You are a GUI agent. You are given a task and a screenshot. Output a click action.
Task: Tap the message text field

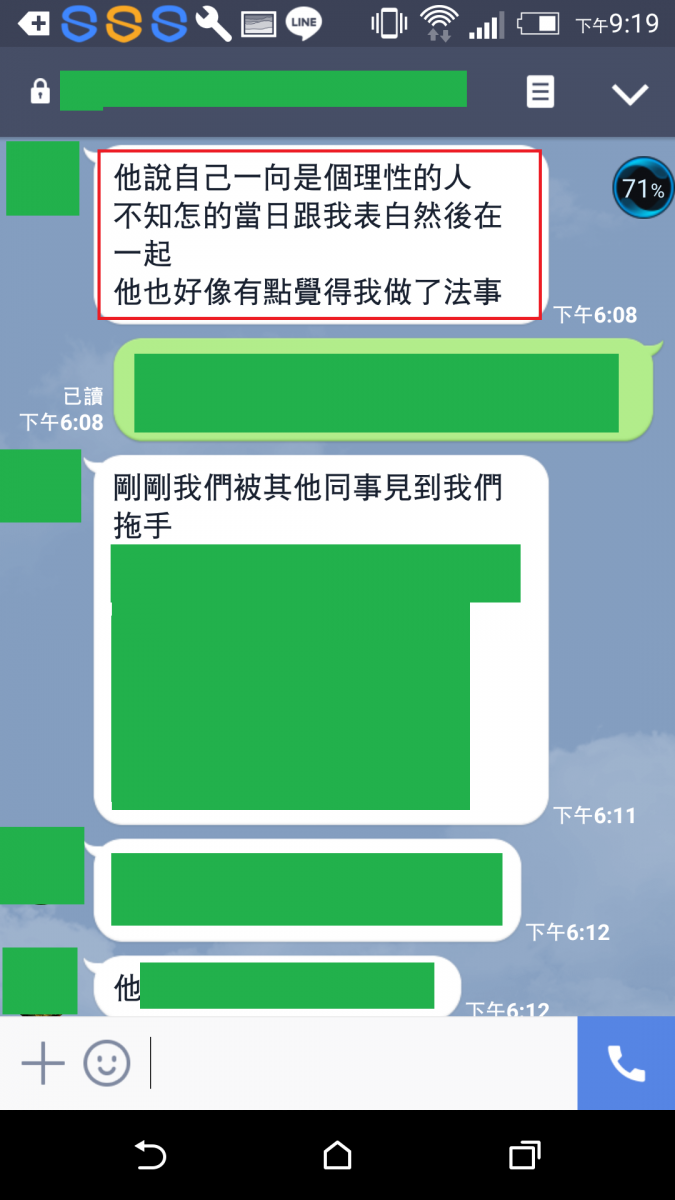coord(360,1063)
